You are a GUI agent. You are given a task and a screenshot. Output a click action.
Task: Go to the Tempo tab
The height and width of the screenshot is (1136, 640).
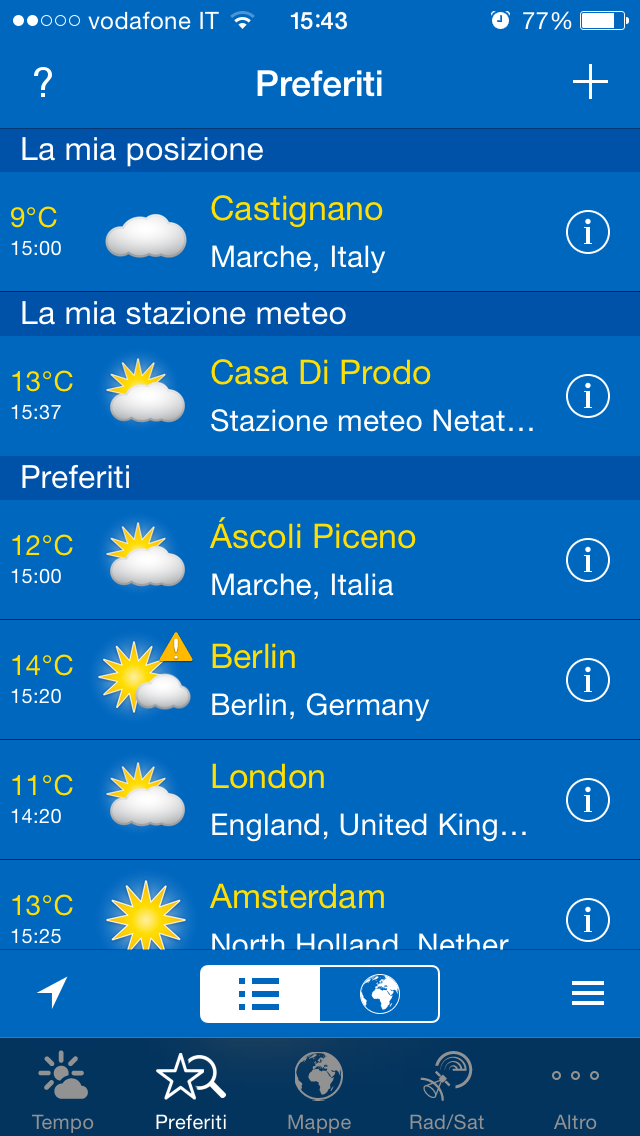pos(63,1090)
